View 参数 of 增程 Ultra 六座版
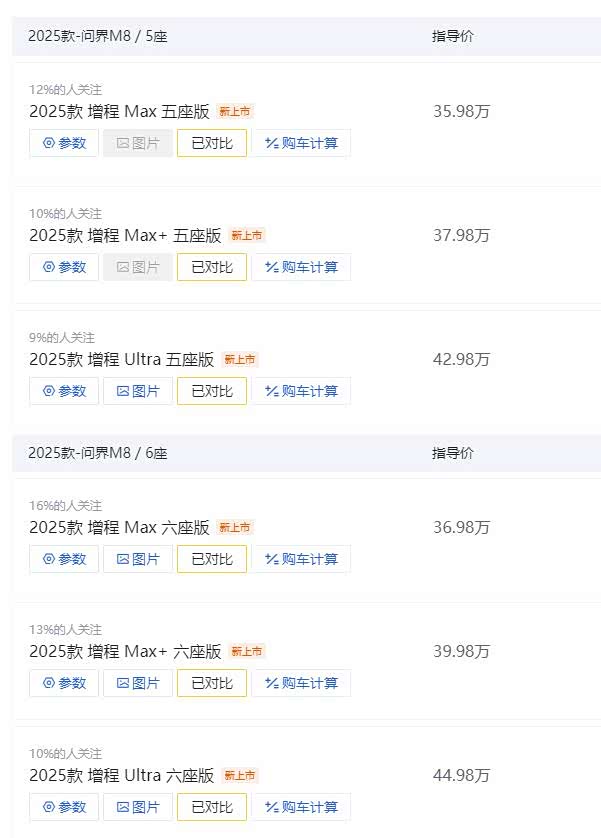 (64, 807)
